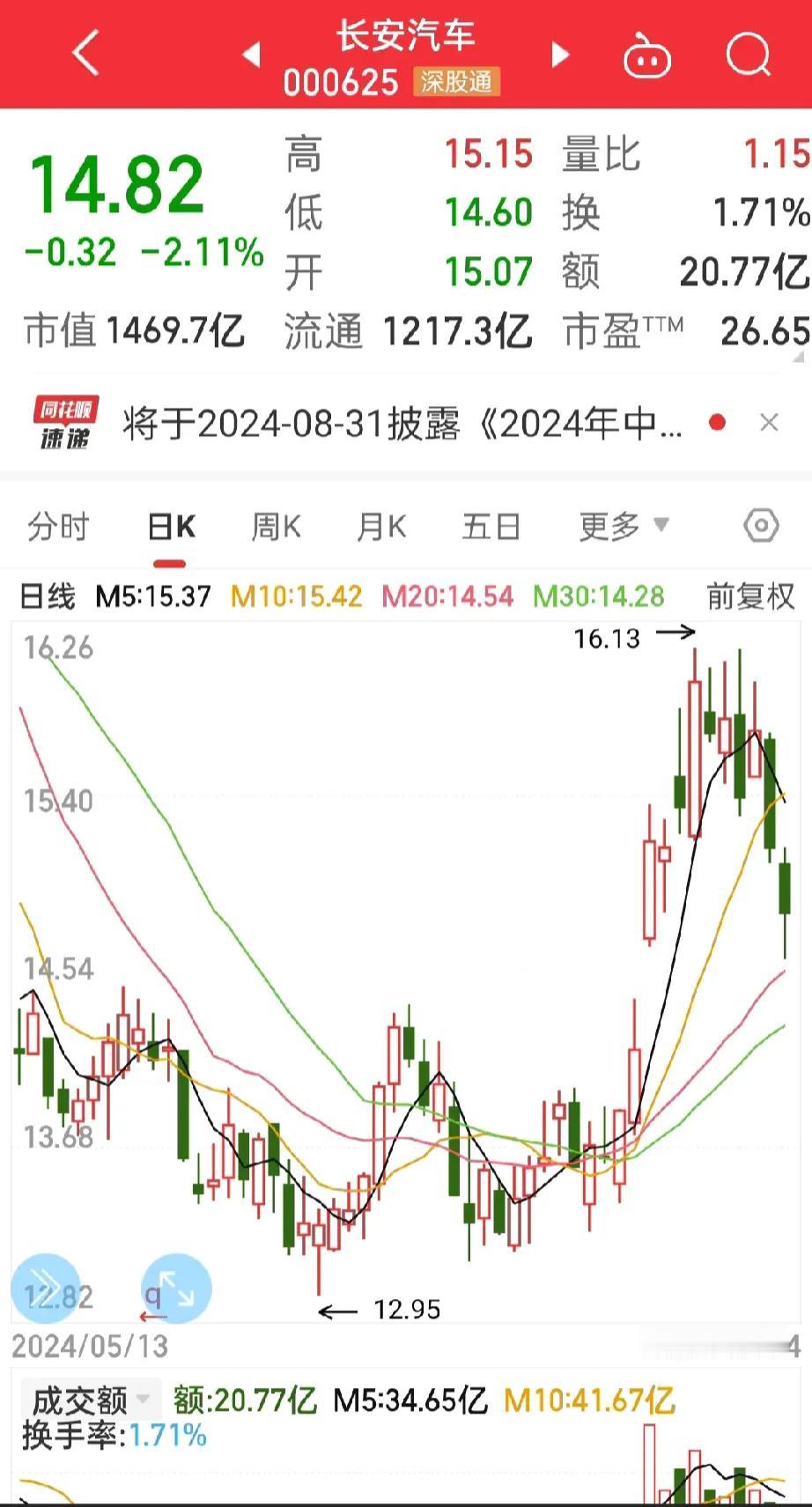The height and width of the screenshot is (1507, 812).
Task: Switch to the 周K weekly chart tab
Action: [x=276, y=526]
